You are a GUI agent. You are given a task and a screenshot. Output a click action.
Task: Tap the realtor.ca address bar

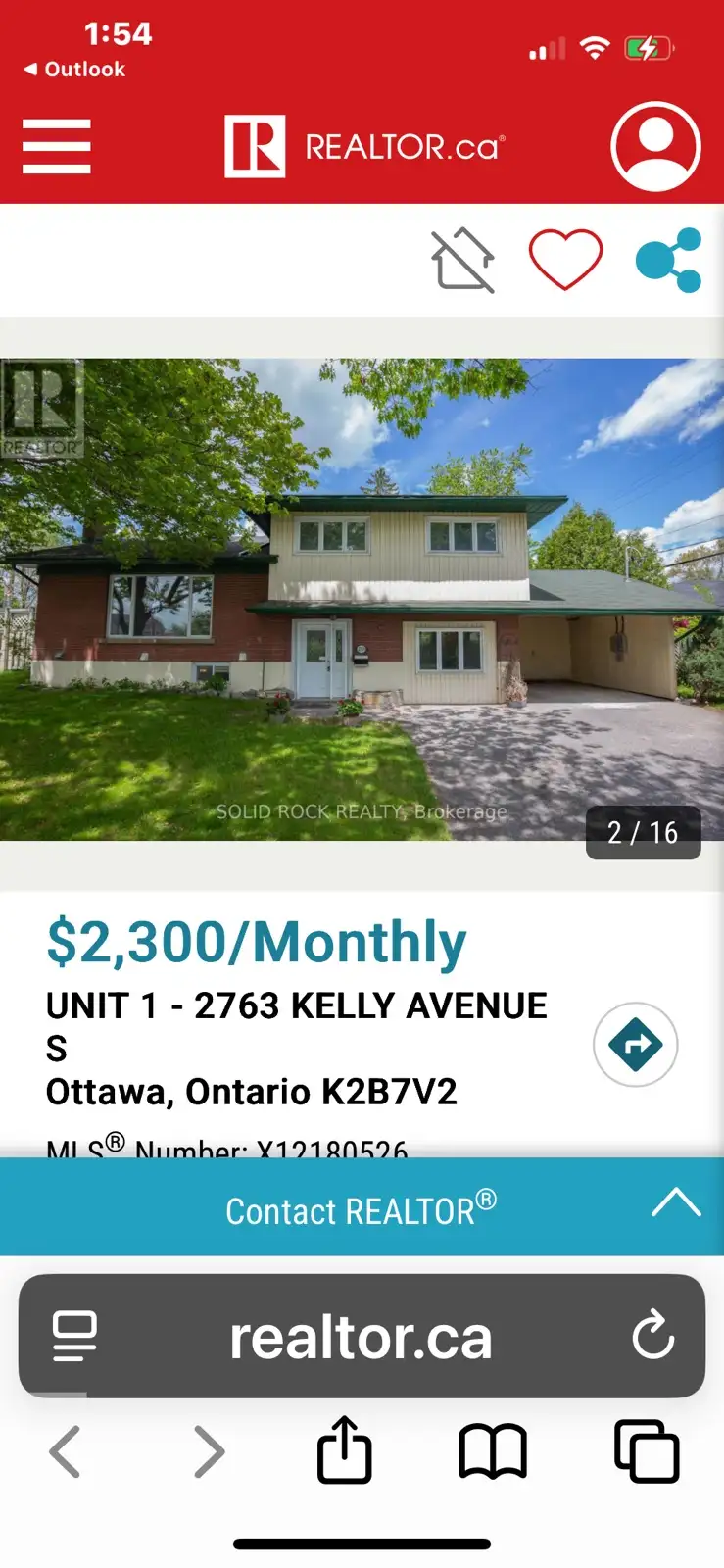361,1337
